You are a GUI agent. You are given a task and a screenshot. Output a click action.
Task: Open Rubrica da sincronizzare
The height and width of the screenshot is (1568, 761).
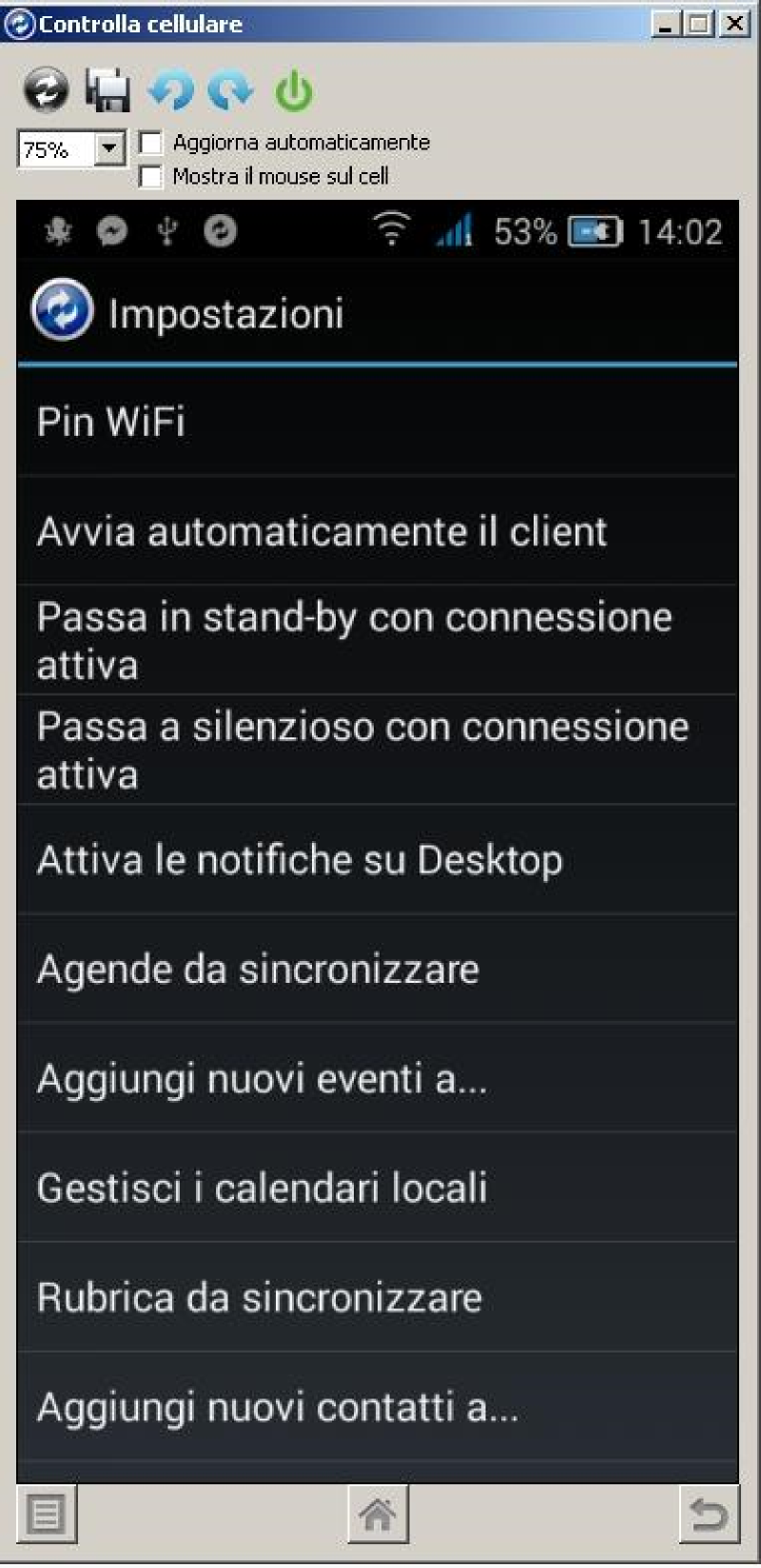[377, 1298]
